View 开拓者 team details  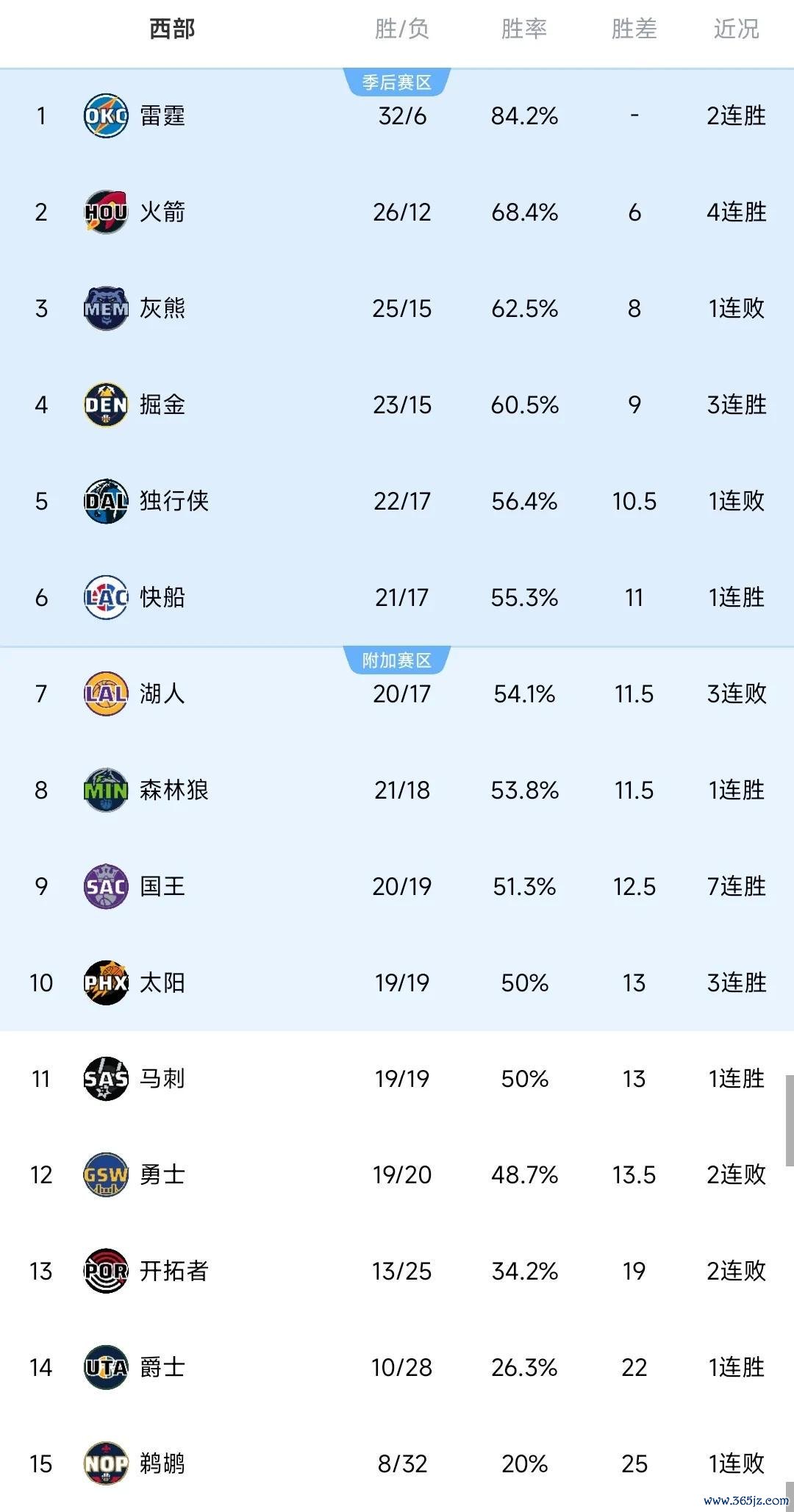coord(174,1271)
